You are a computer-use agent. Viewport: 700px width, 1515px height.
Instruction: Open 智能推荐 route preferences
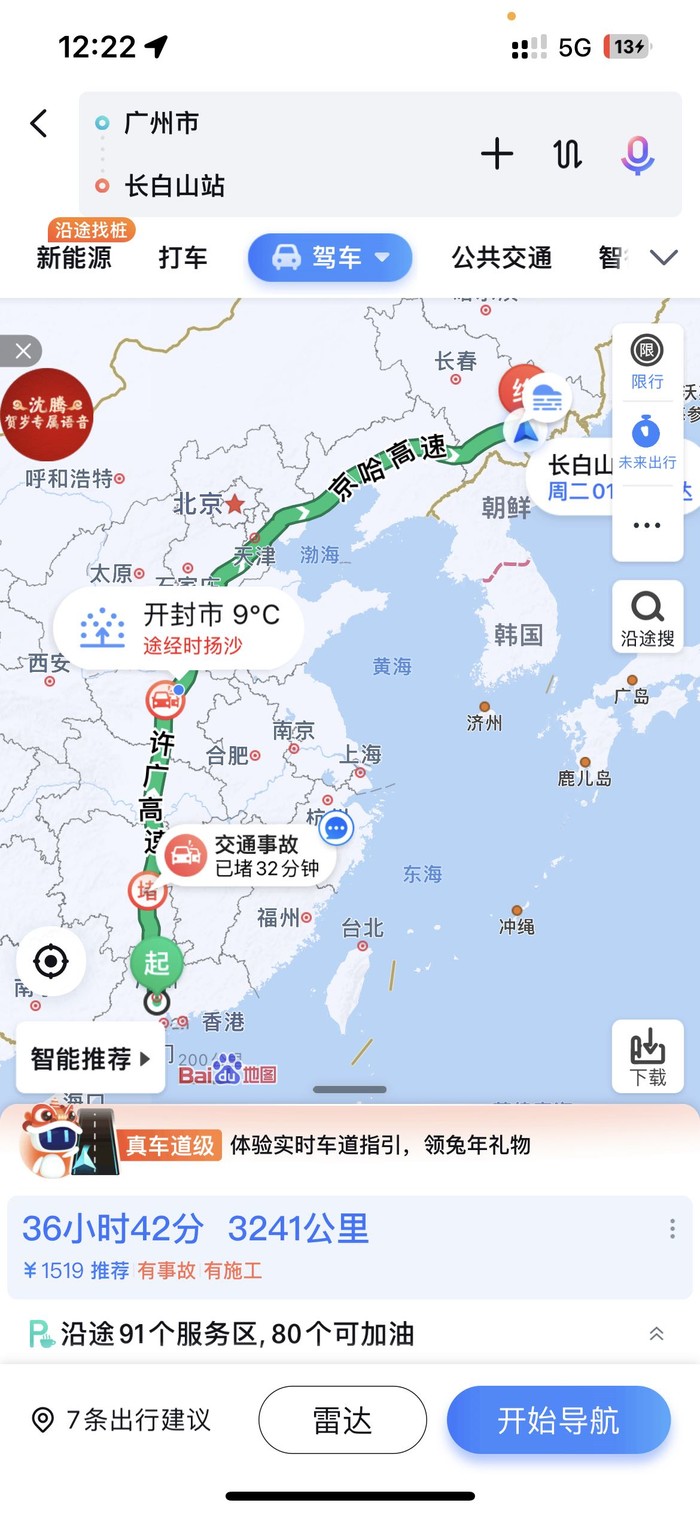click(90, 1058)
